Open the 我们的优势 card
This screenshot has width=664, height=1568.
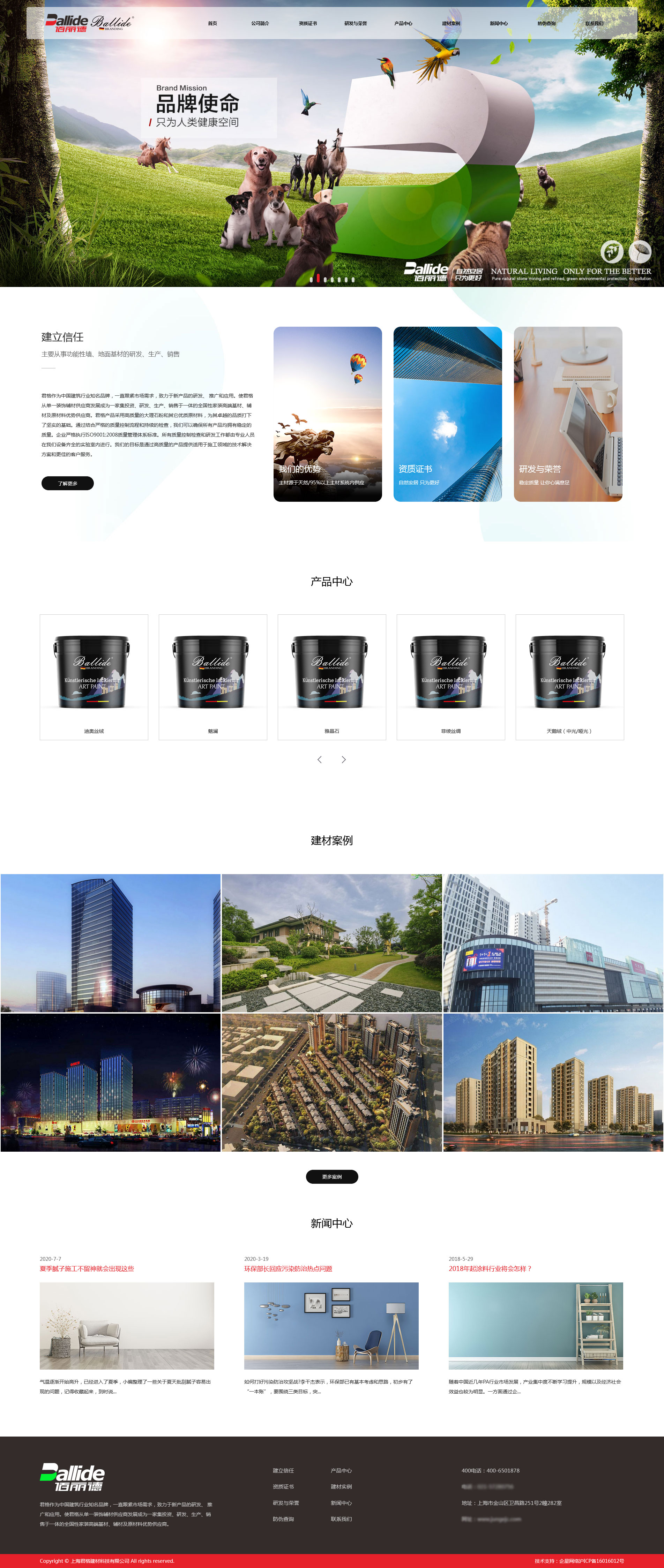pyautogui.click(x=328, y=414)
